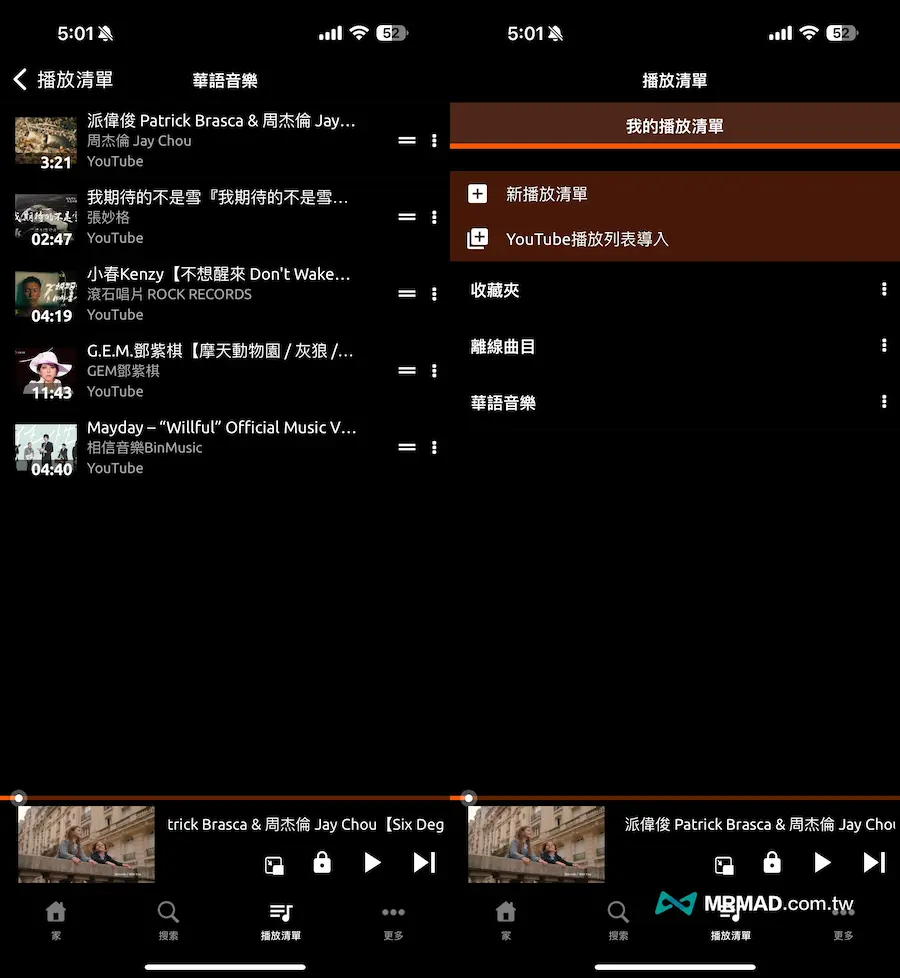Open the overflow menu for 我期待的不是雪
900x978 pixels.
(x=434, y=217)
